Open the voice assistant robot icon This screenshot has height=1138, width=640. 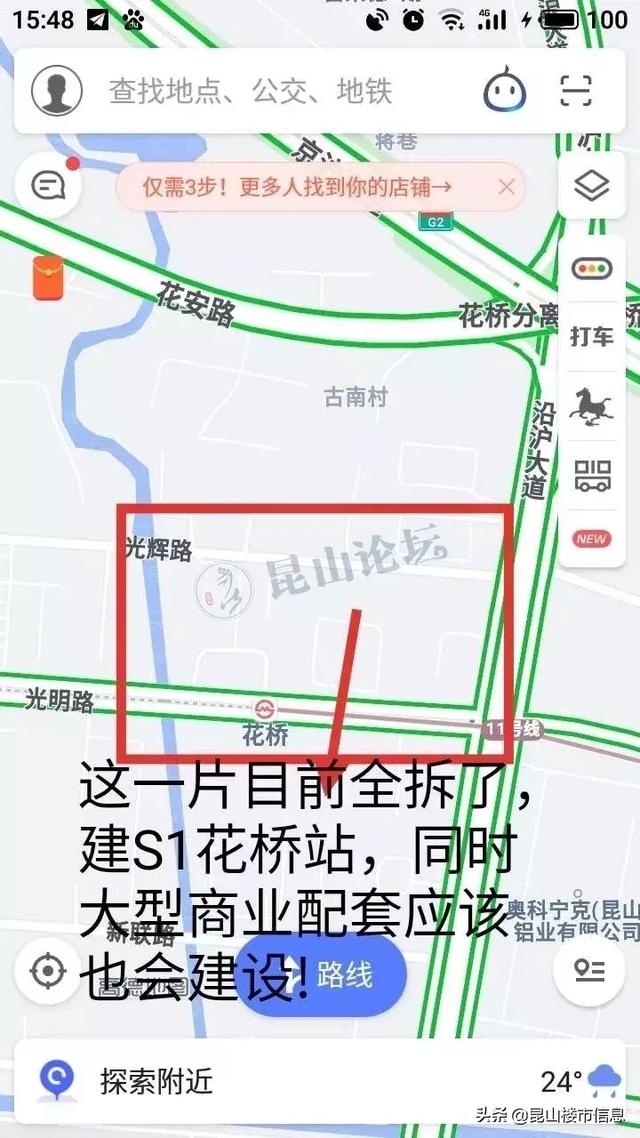click(505, 91)
